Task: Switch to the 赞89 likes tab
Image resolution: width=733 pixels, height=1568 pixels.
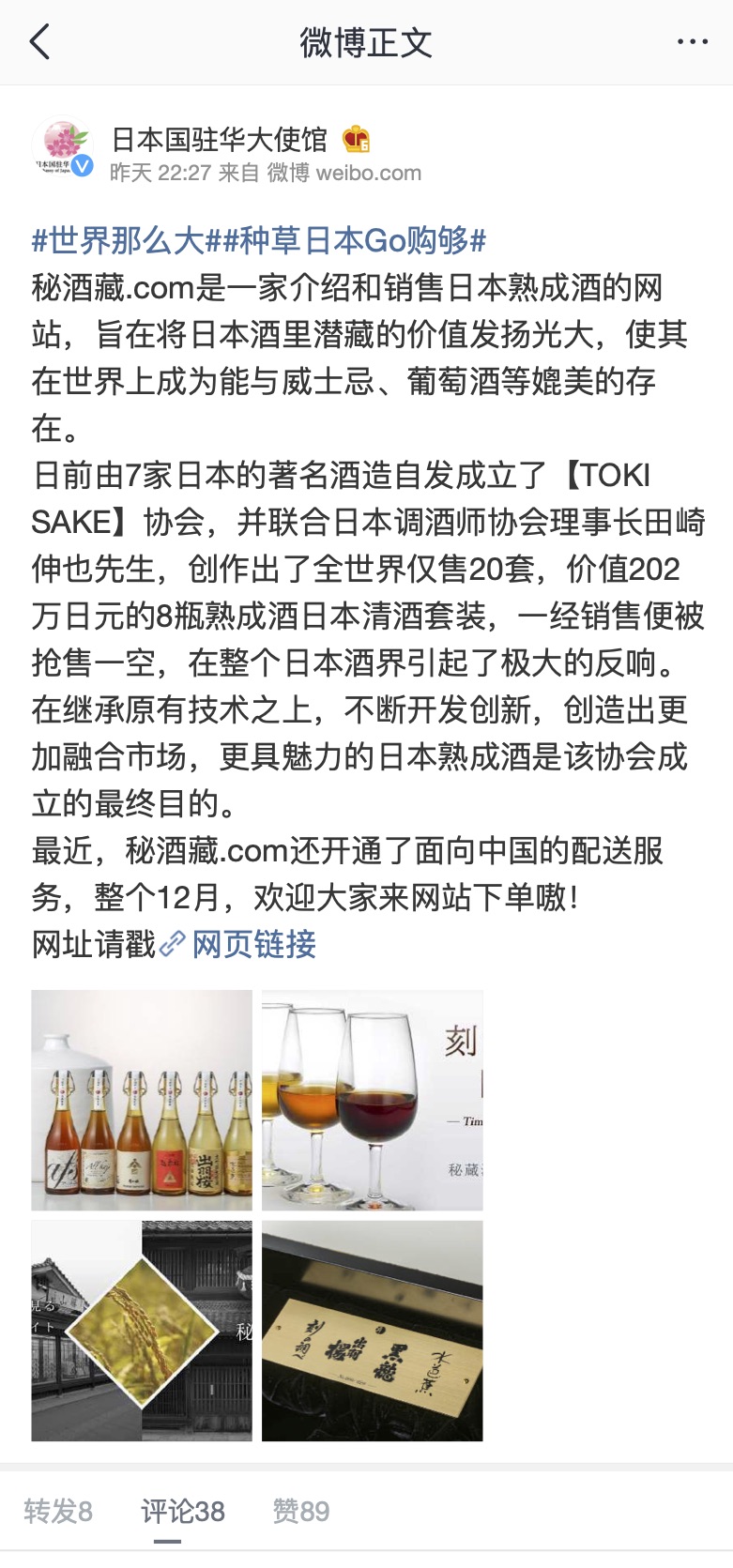Action: (x=301, y=1511)
